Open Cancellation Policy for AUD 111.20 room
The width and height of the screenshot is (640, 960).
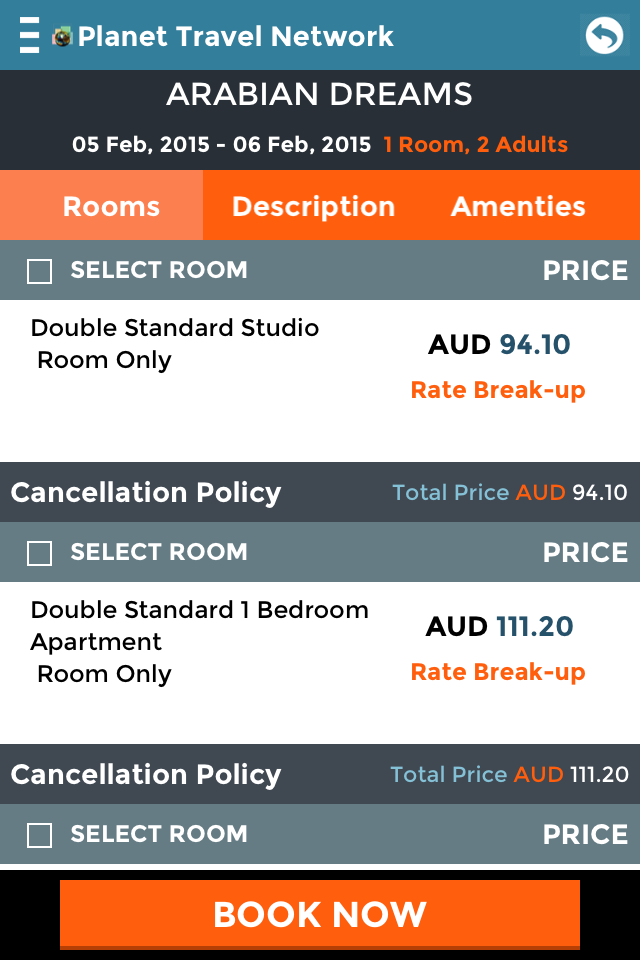click(x=146, y=774)
